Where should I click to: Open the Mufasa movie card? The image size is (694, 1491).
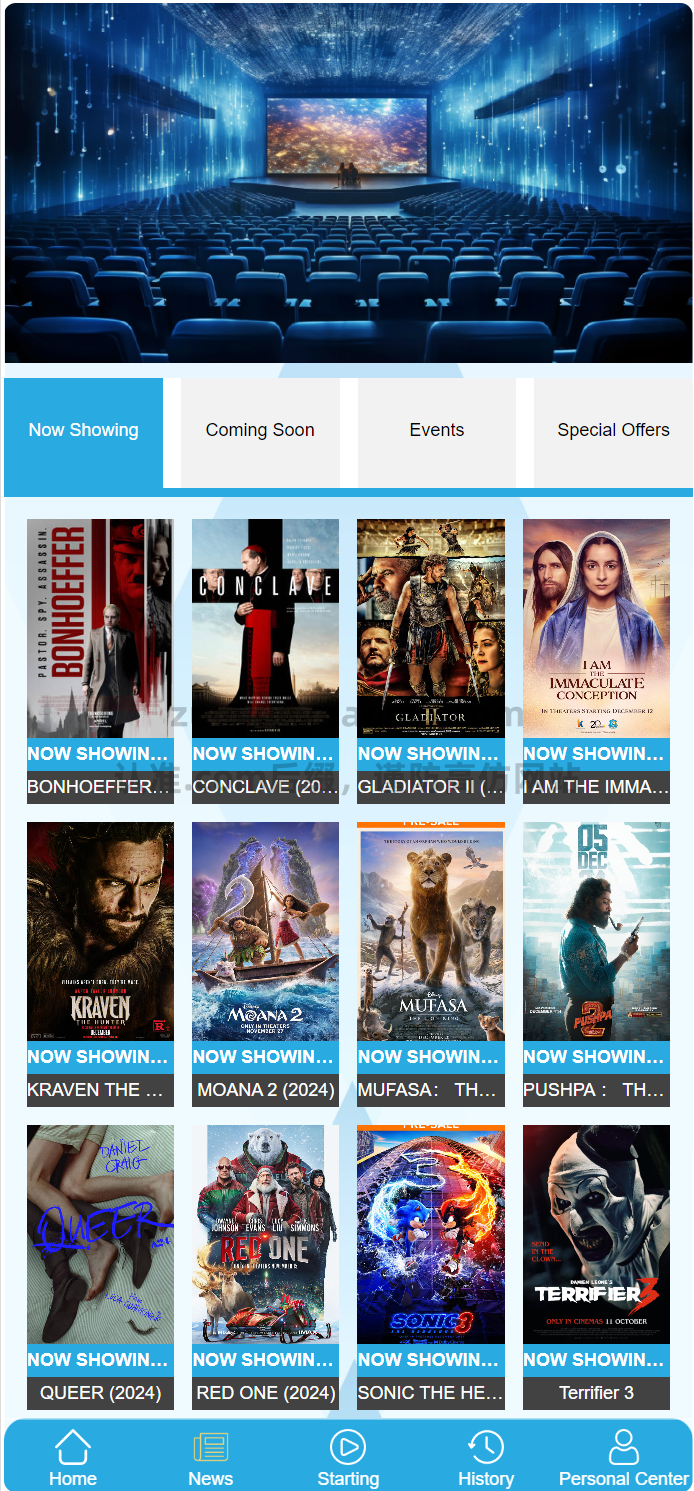tap(431, 931)
